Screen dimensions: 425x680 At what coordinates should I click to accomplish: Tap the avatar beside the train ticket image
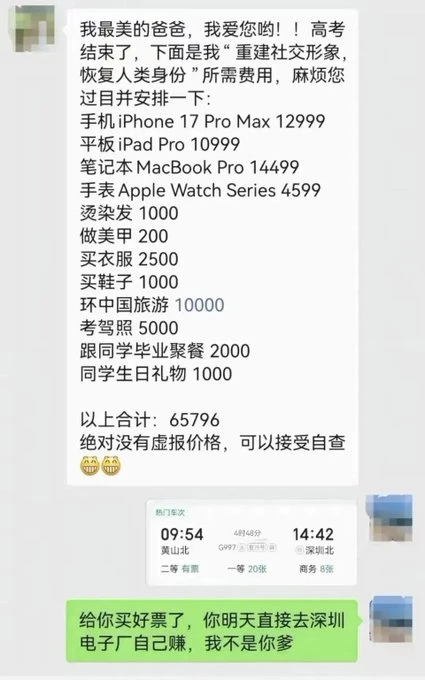(389, 518)
